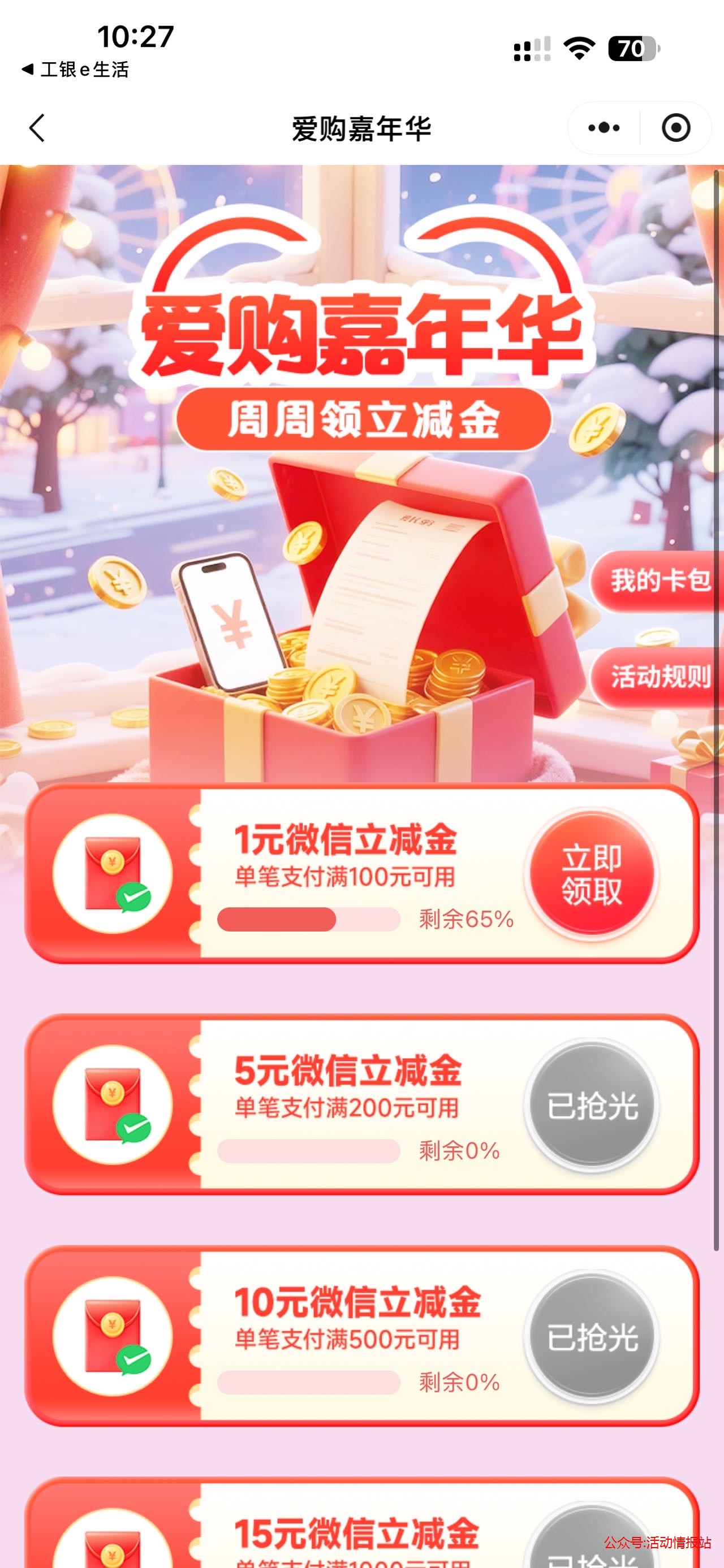Image resolution: width=724 pixels, height=1568 pixels.
Task: Tap 立即领取 for 1元微信立减金
Action: coord(591,874)
